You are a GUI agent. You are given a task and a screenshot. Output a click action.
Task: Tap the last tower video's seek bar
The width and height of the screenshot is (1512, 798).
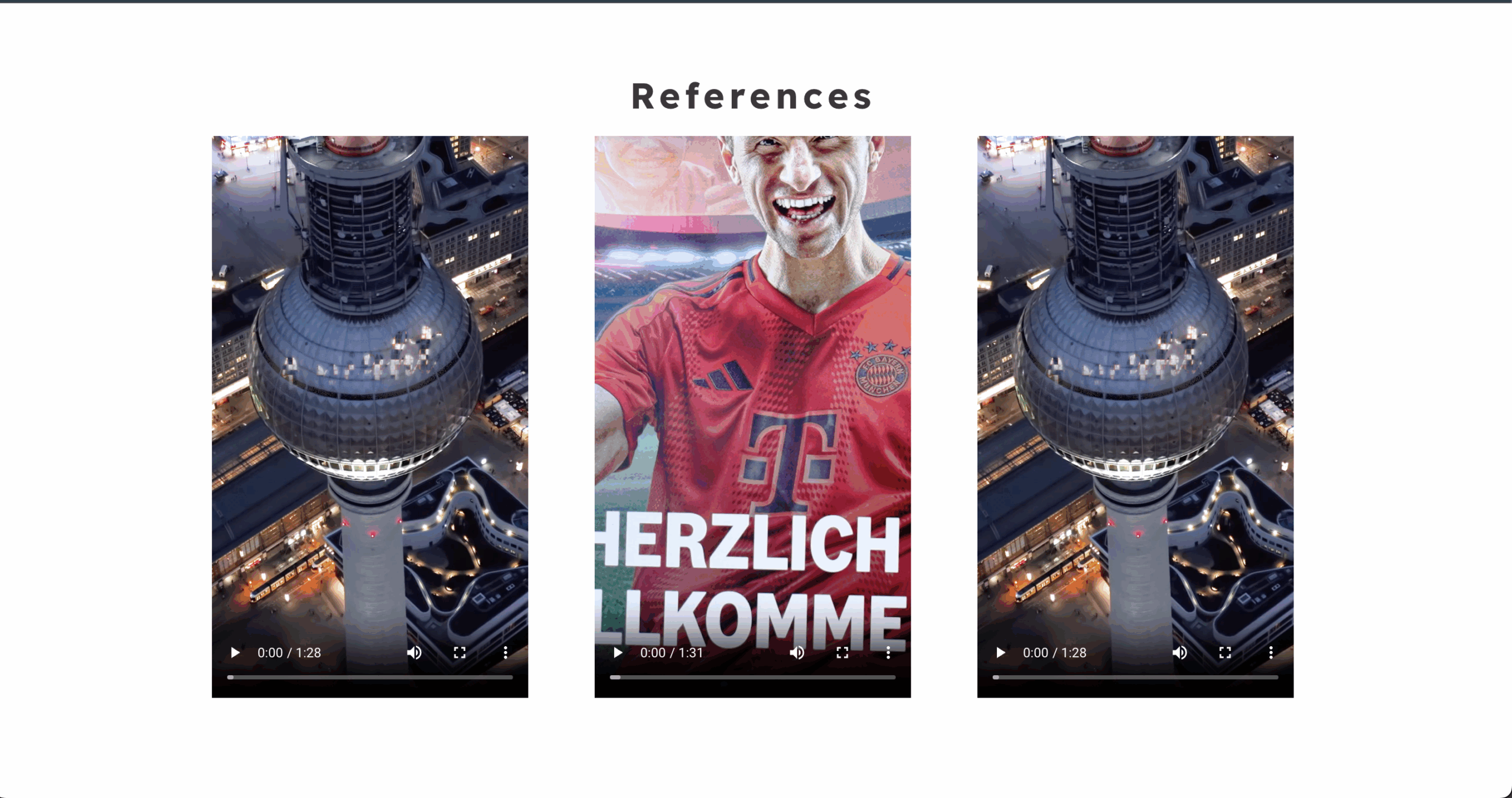tap(1135, 678)
